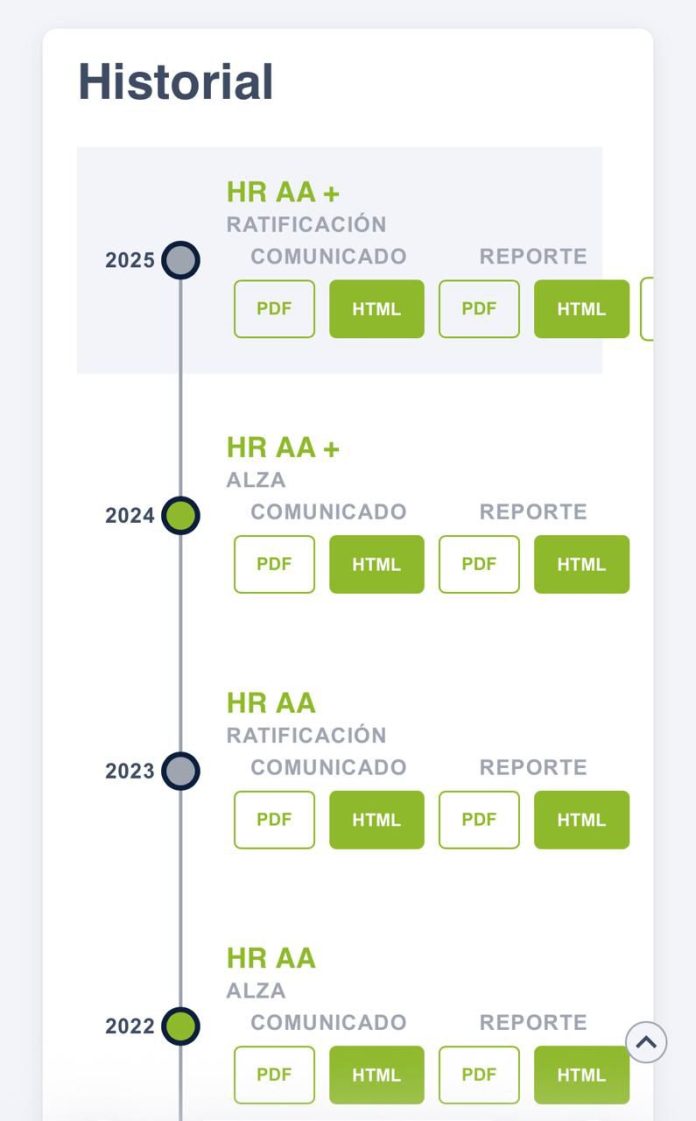Open the 2025 Comunicado PDF

pos(274,309)
